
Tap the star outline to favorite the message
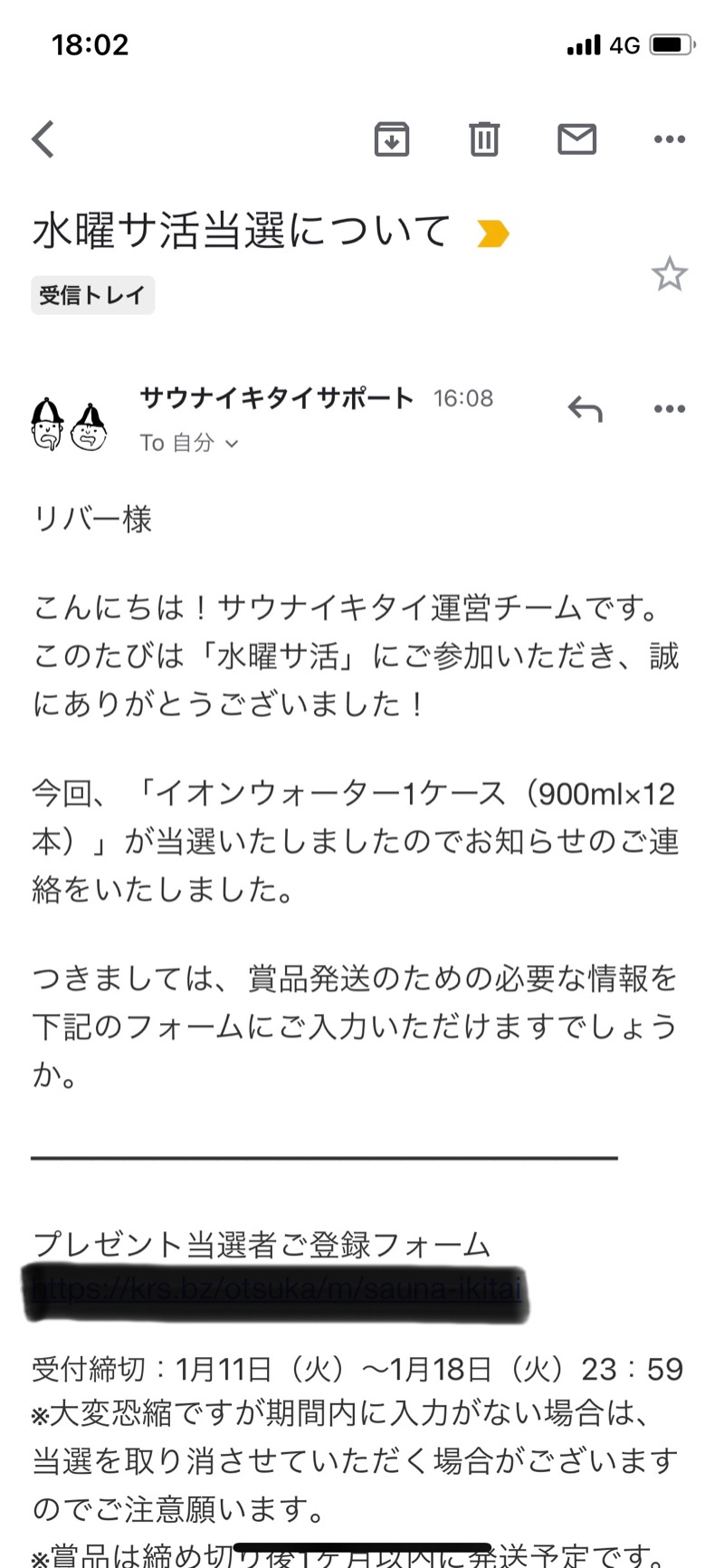point(670,274)
